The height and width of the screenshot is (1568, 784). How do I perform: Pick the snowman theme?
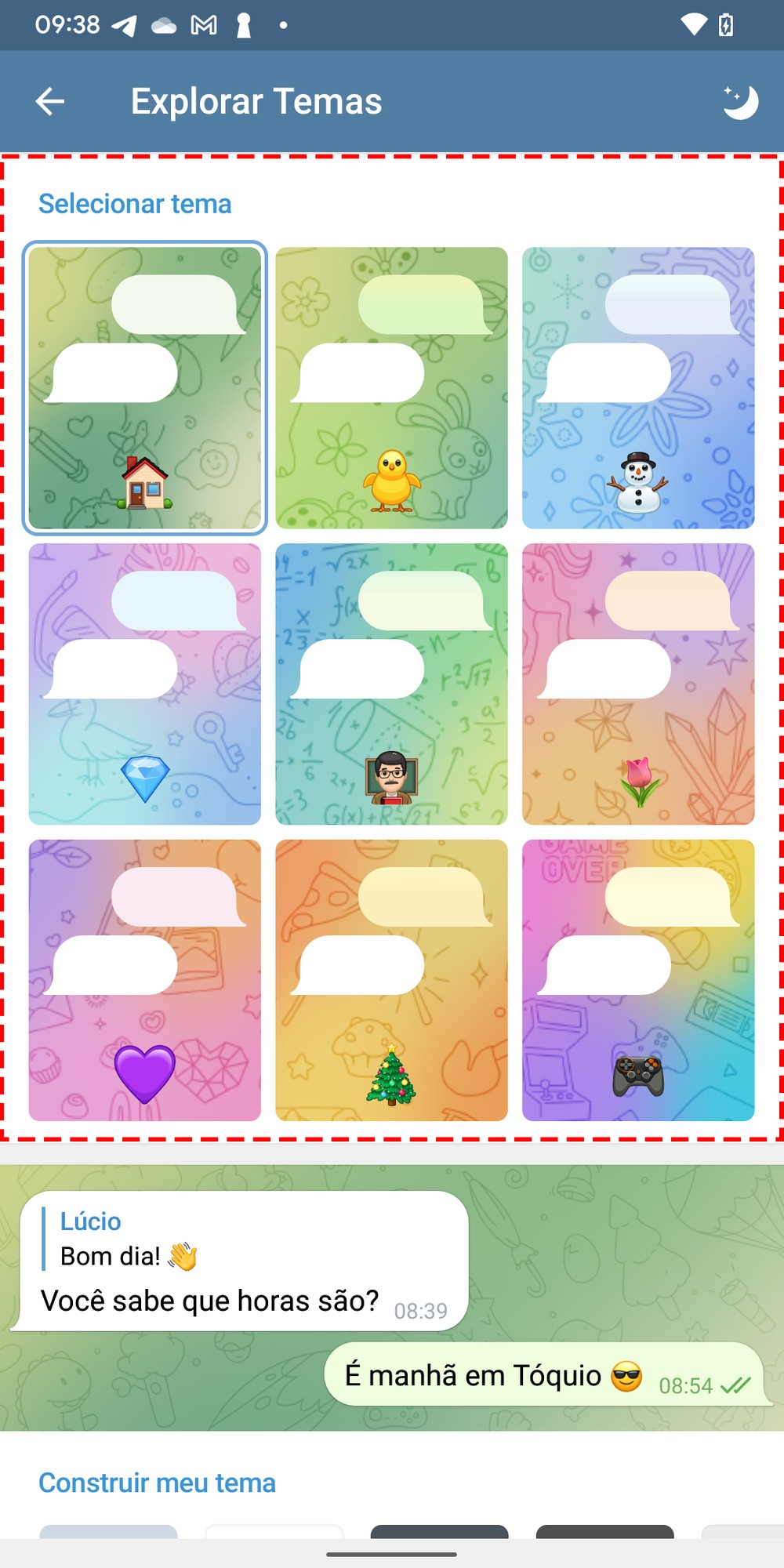638,388
